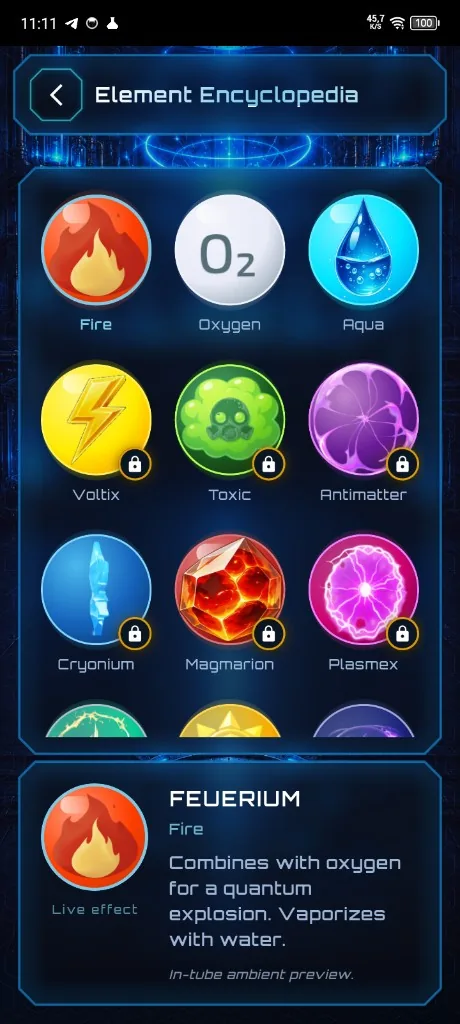Go back from Element Encyclopedia

[56, 95]
